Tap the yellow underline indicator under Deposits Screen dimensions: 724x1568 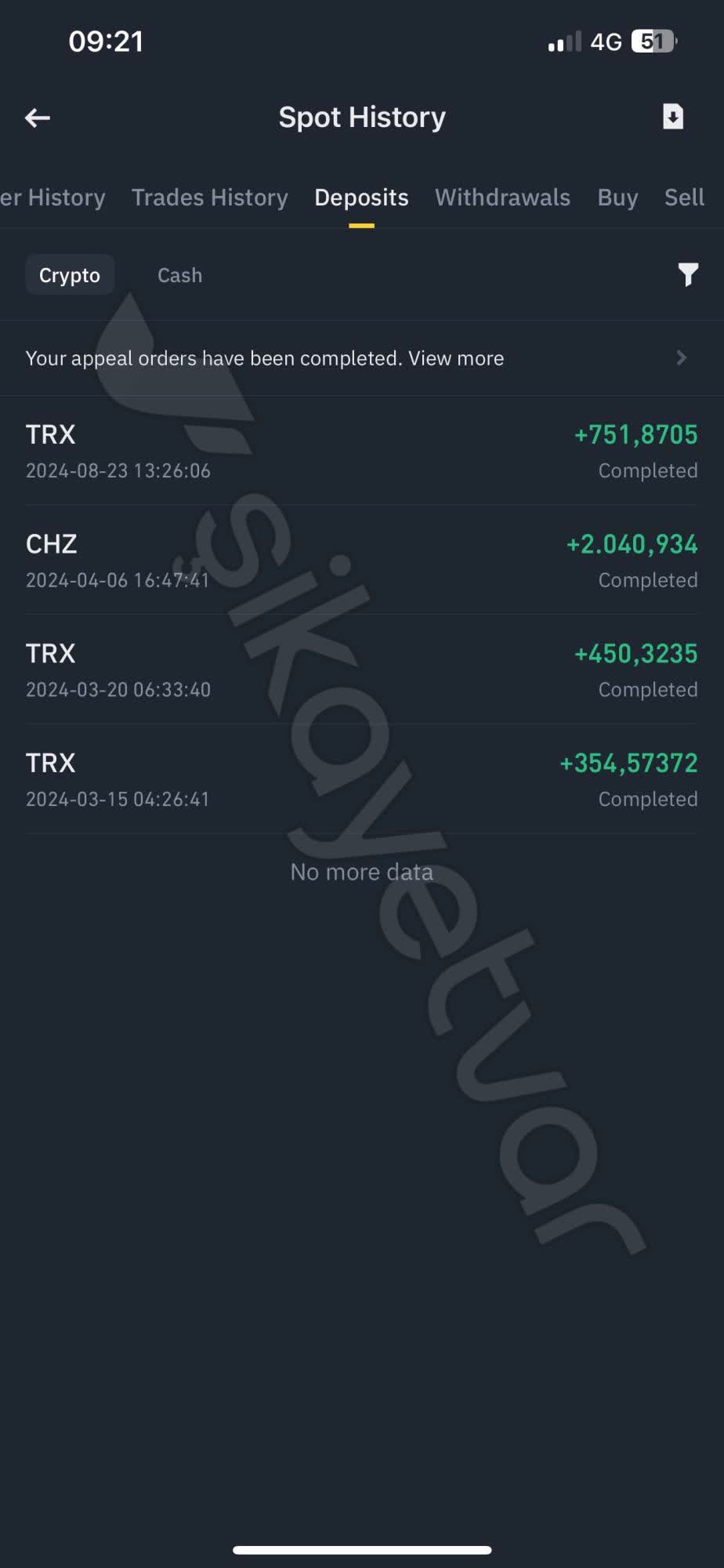tap(361, 225)
